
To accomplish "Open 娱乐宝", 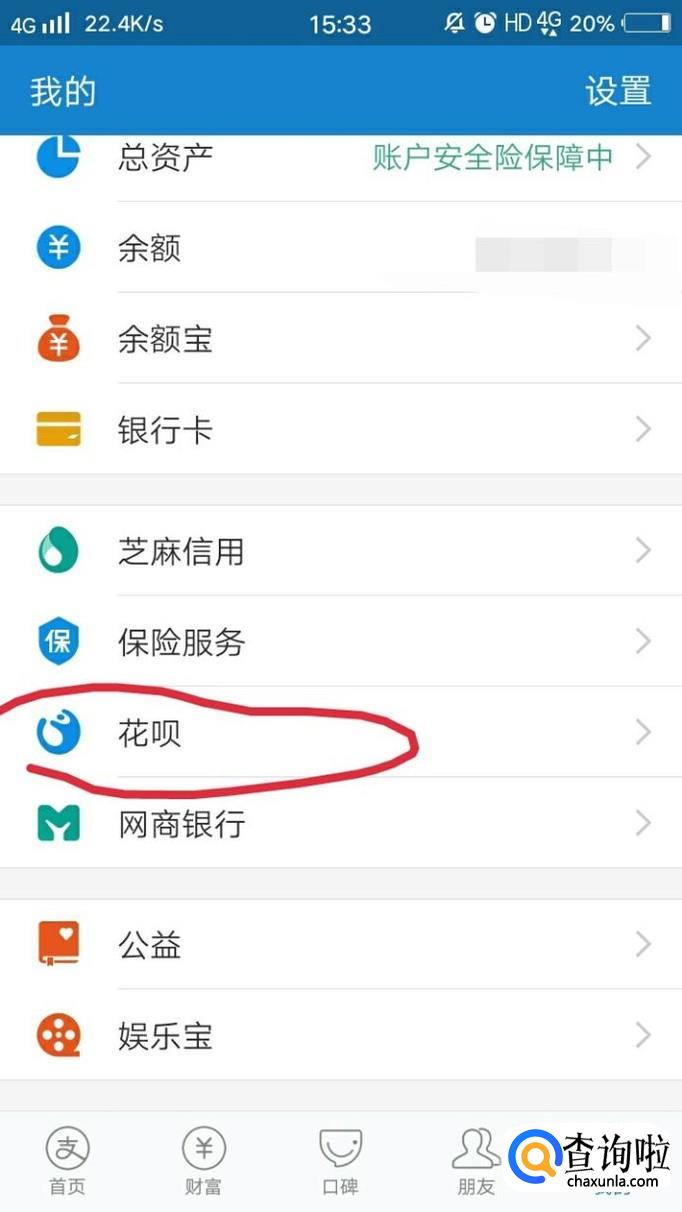I will tap(341, 1035).
